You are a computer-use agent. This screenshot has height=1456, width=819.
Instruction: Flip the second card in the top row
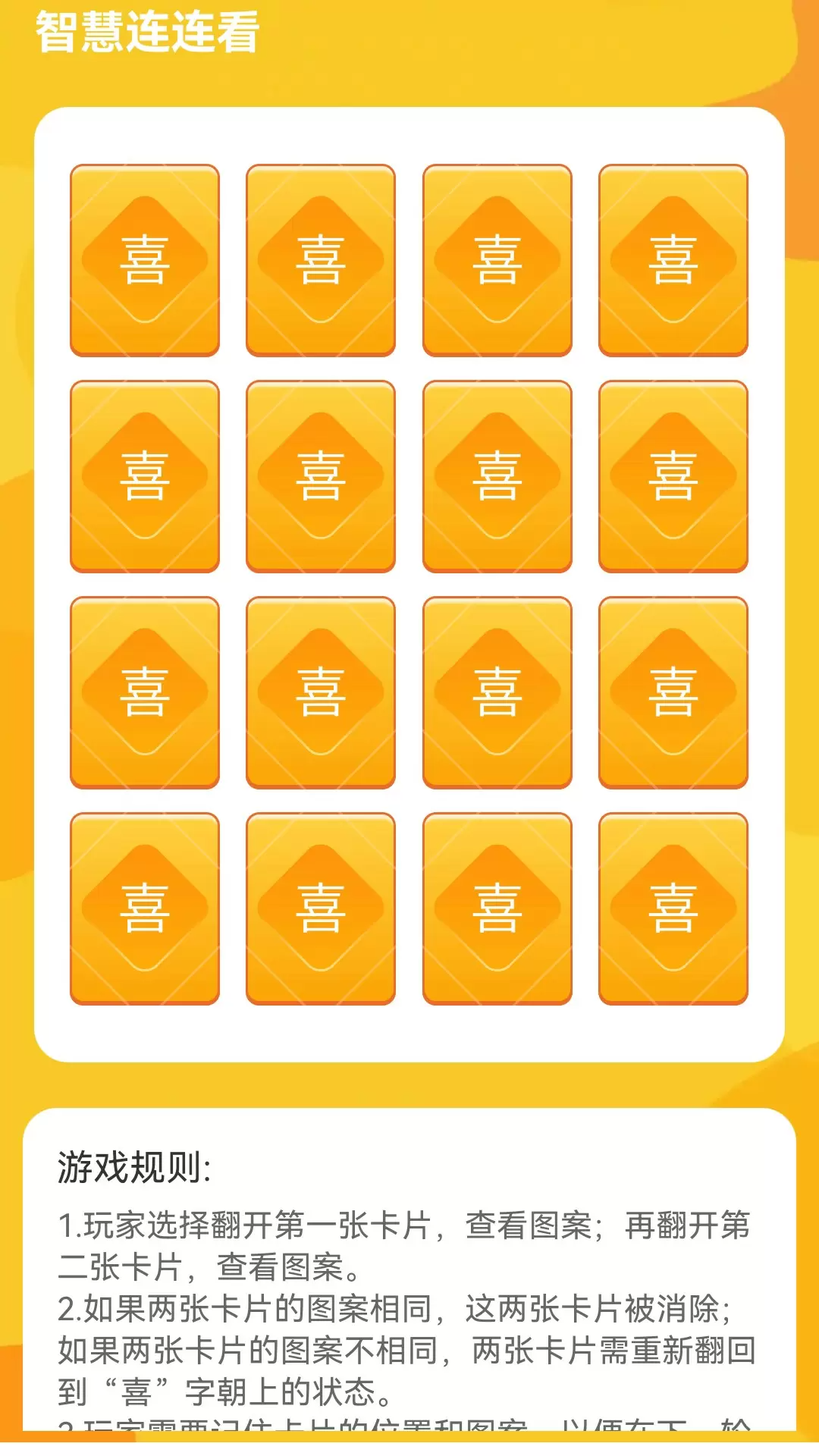point(321,260)
